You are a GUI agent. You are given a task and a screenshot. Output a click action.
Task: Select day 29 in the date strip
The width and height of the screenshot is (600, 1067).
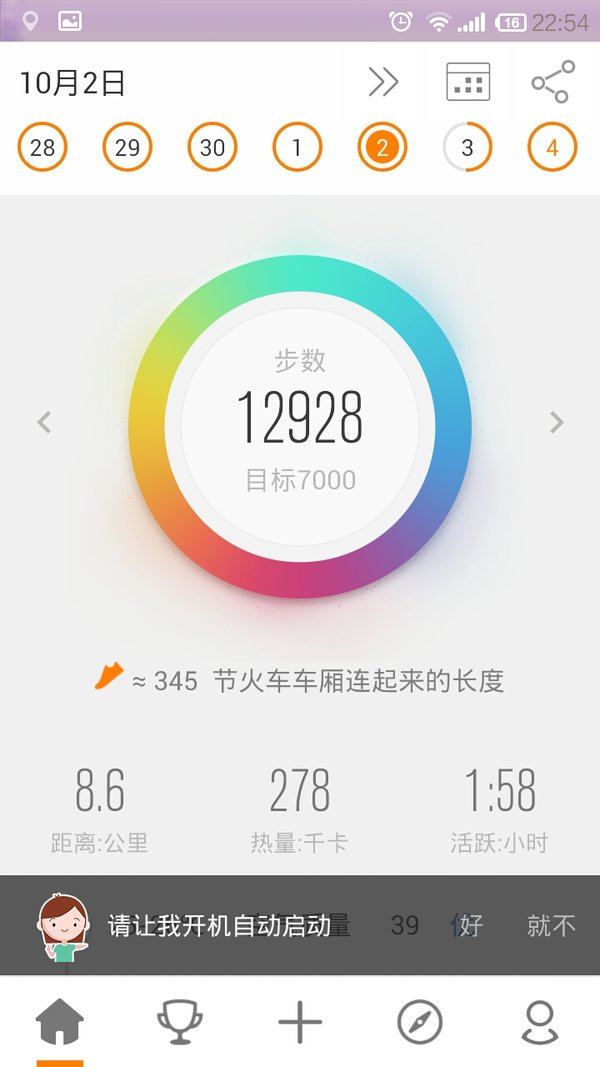pos(127,146)
